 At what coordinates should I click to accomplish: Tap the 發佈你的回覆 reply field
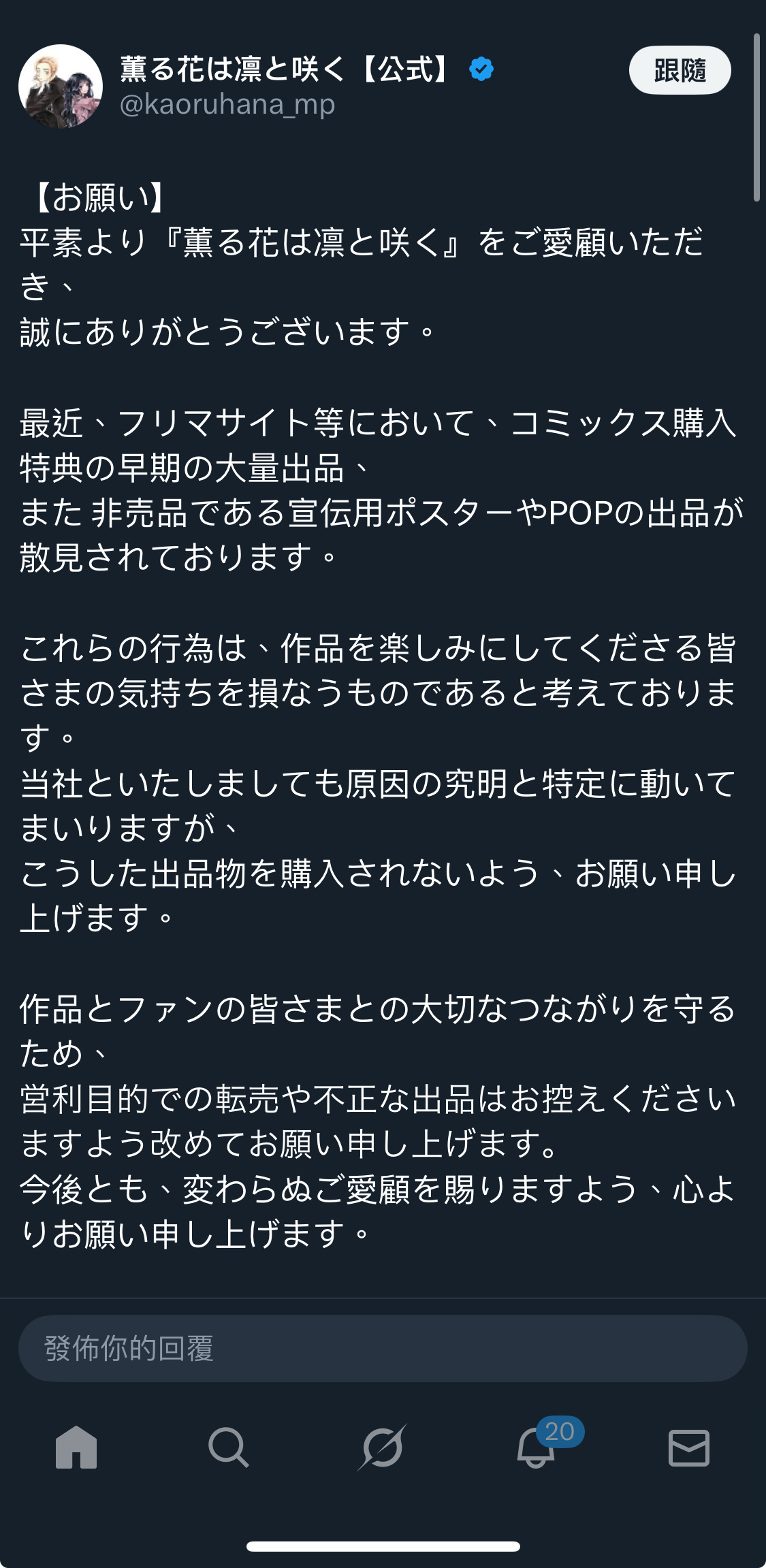[382, 1348]
